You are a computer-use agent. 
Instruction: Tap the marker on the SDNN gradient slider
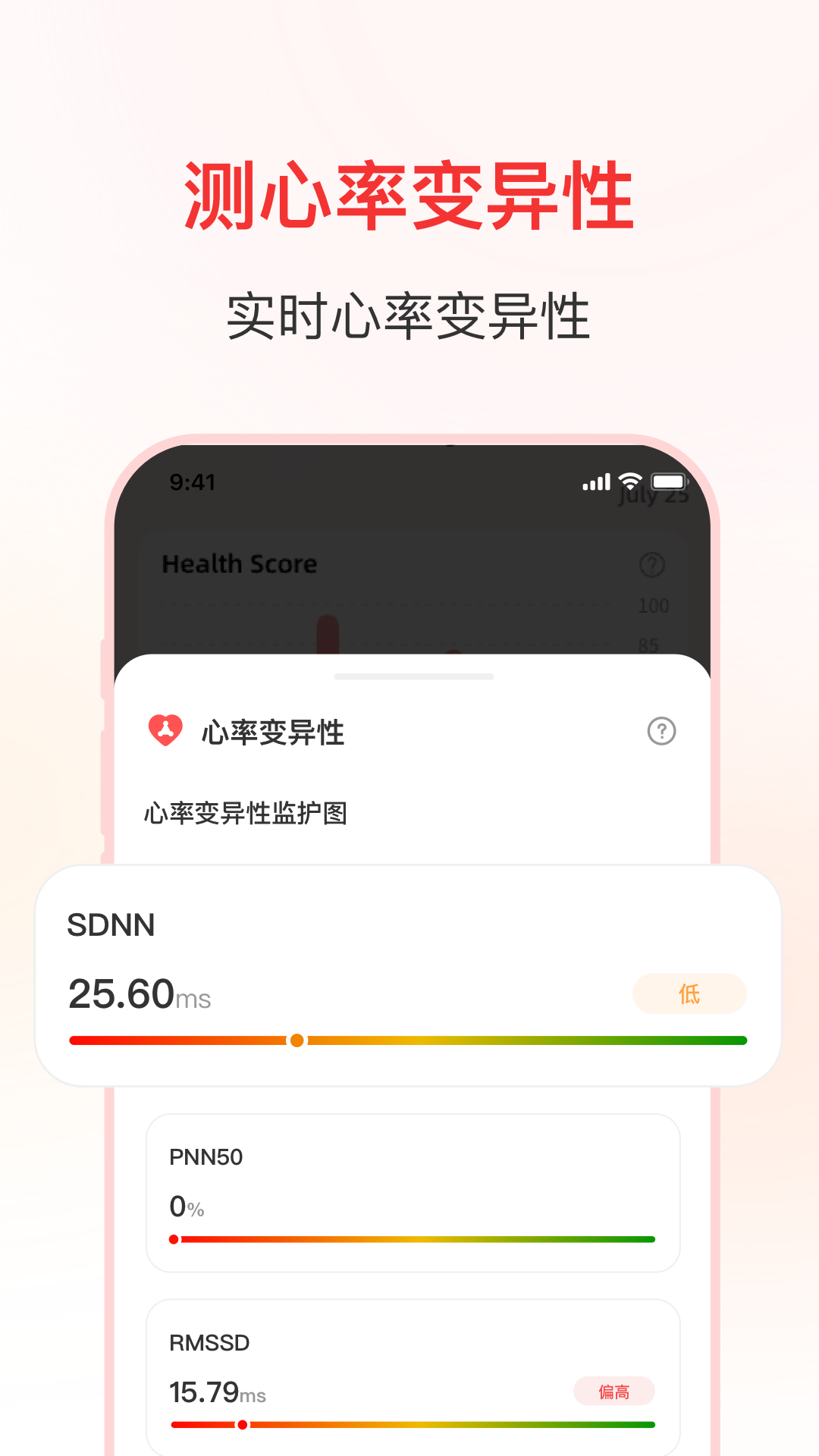297,1040
